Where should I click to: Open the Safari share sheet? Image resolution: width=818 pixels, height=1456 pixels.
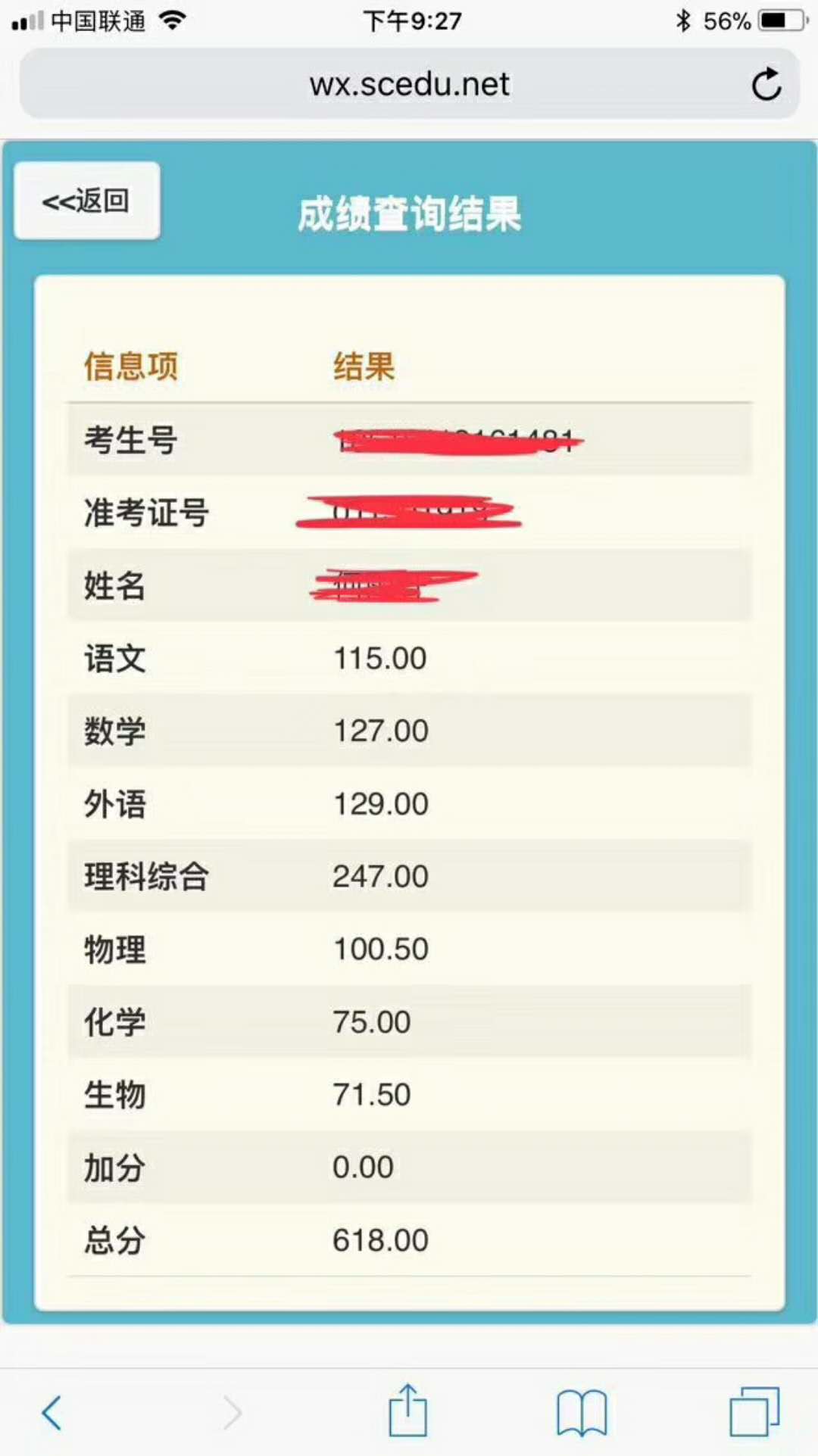tap(408, 1410)
